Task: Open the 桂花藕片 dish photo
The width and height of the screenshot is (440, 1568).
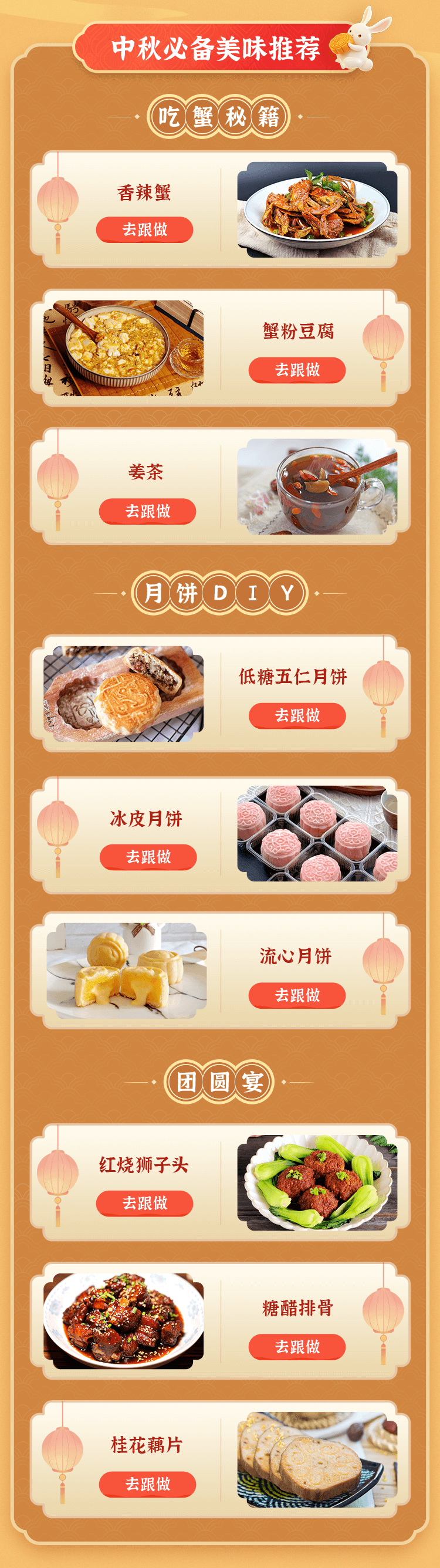Action: click(x=317, y=1459)
